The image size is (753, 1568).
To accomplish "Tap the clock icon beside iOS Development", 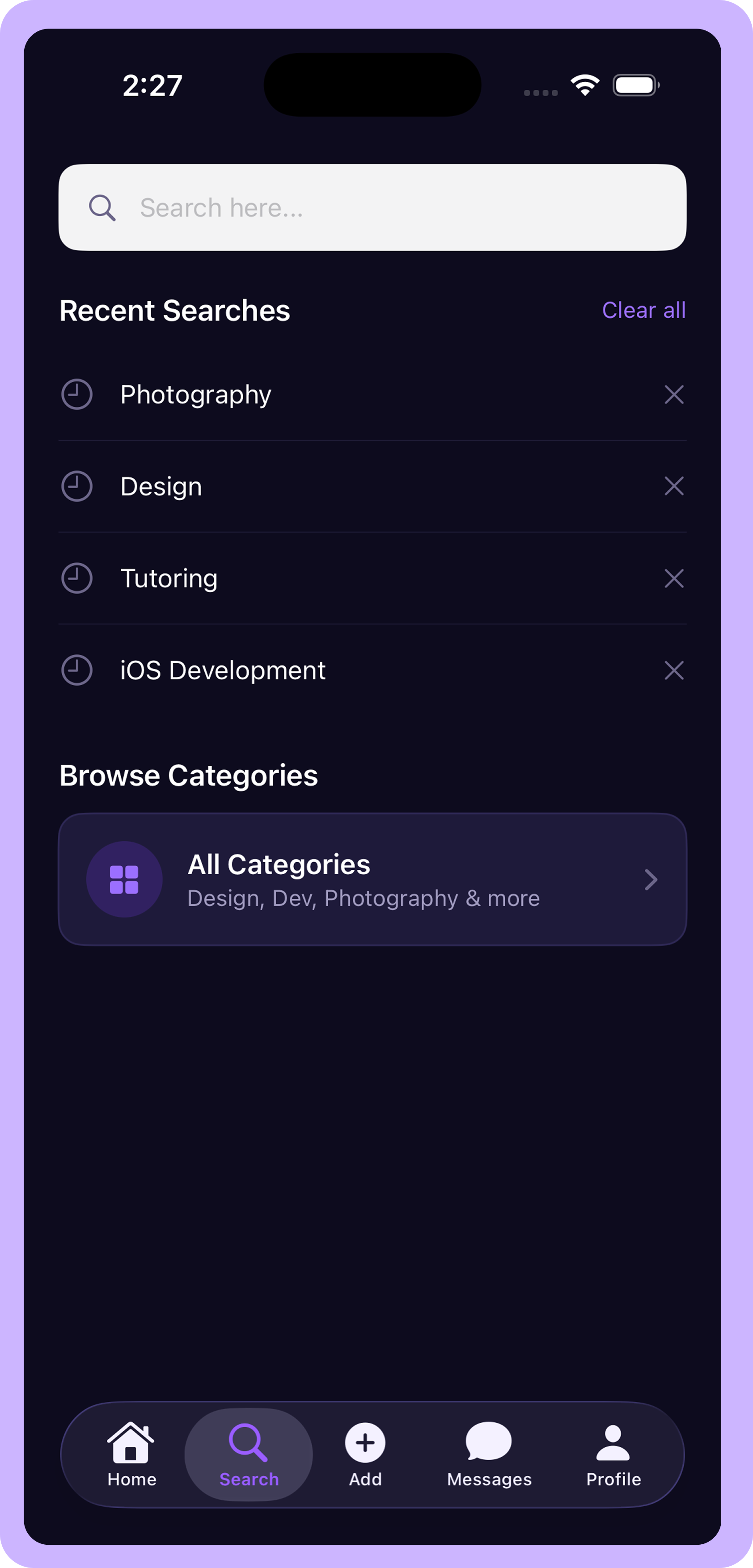I will (x=77, y=670).
